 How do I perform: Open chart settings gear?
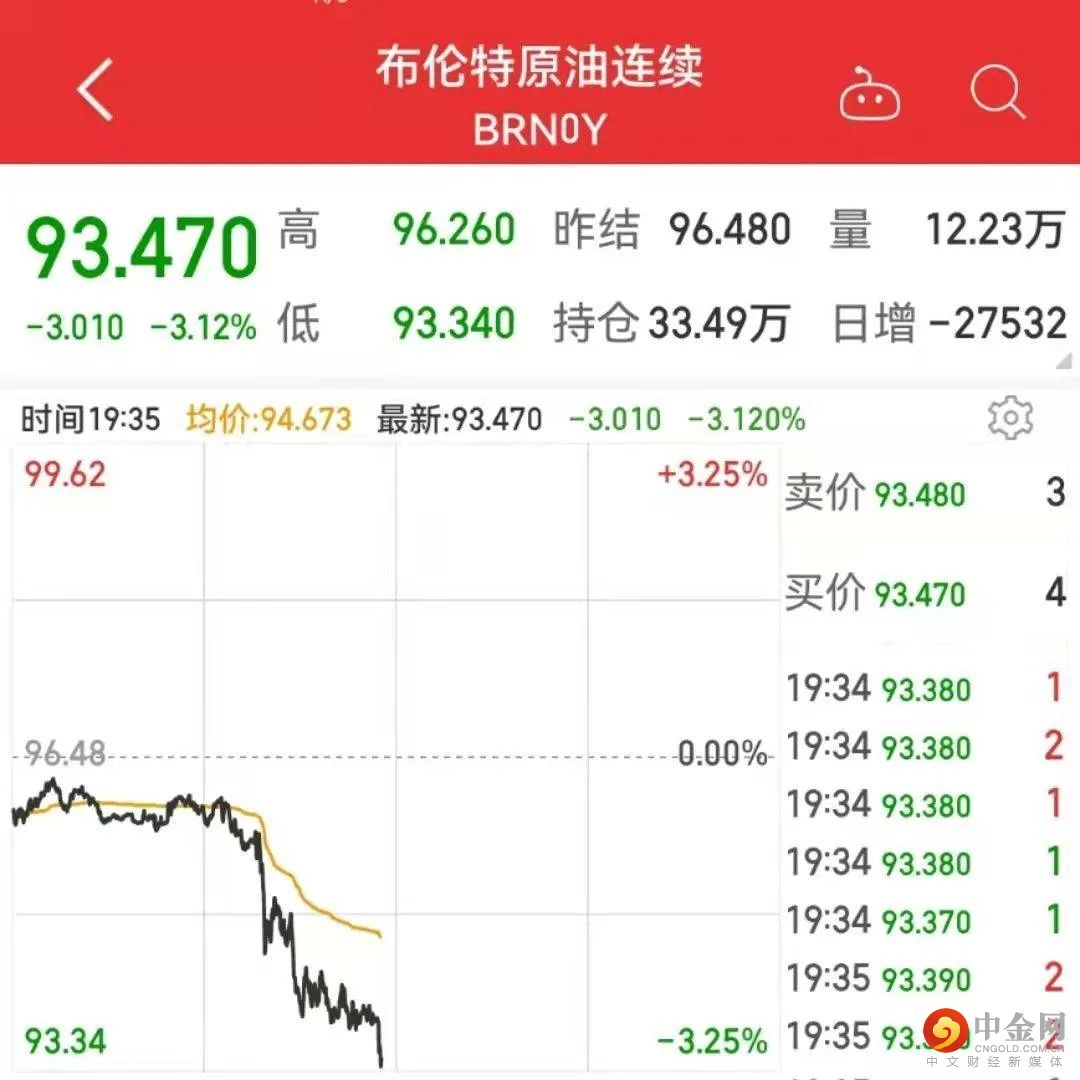(1010, 418)
